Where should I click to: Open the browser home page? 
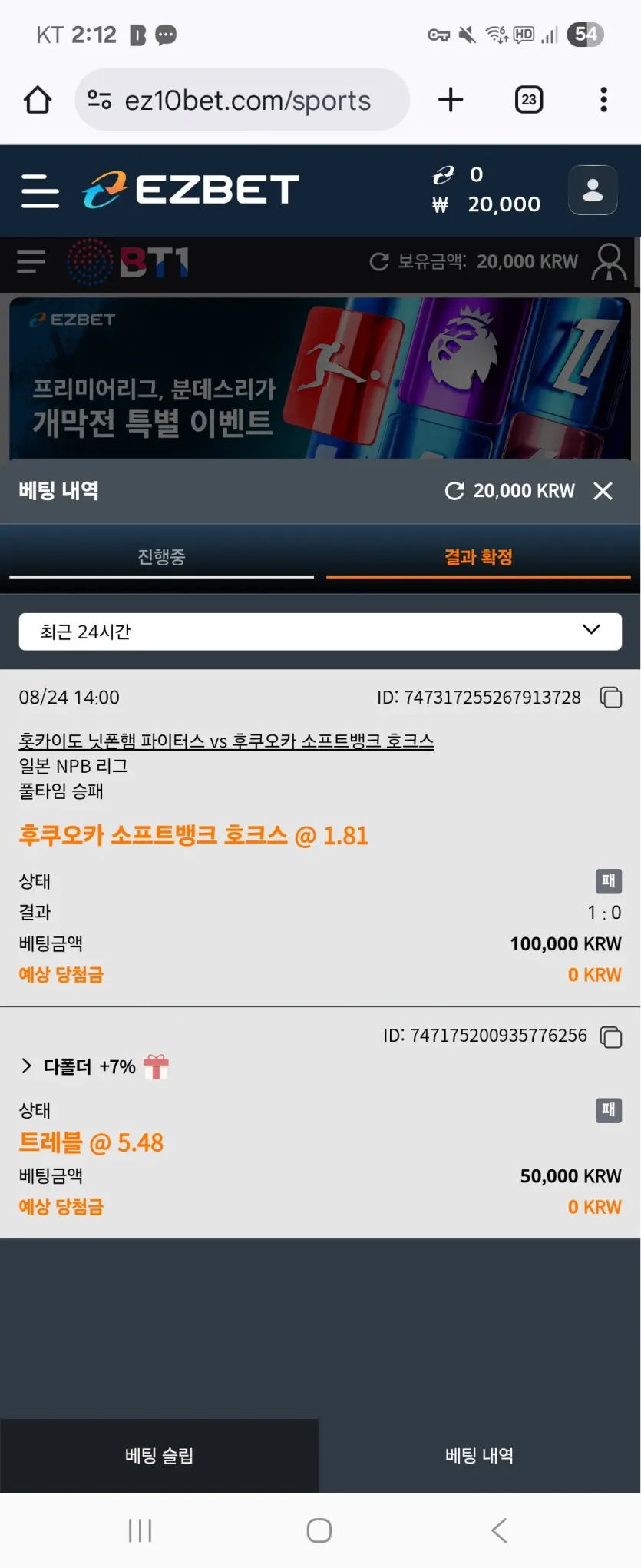coord(38,100)
